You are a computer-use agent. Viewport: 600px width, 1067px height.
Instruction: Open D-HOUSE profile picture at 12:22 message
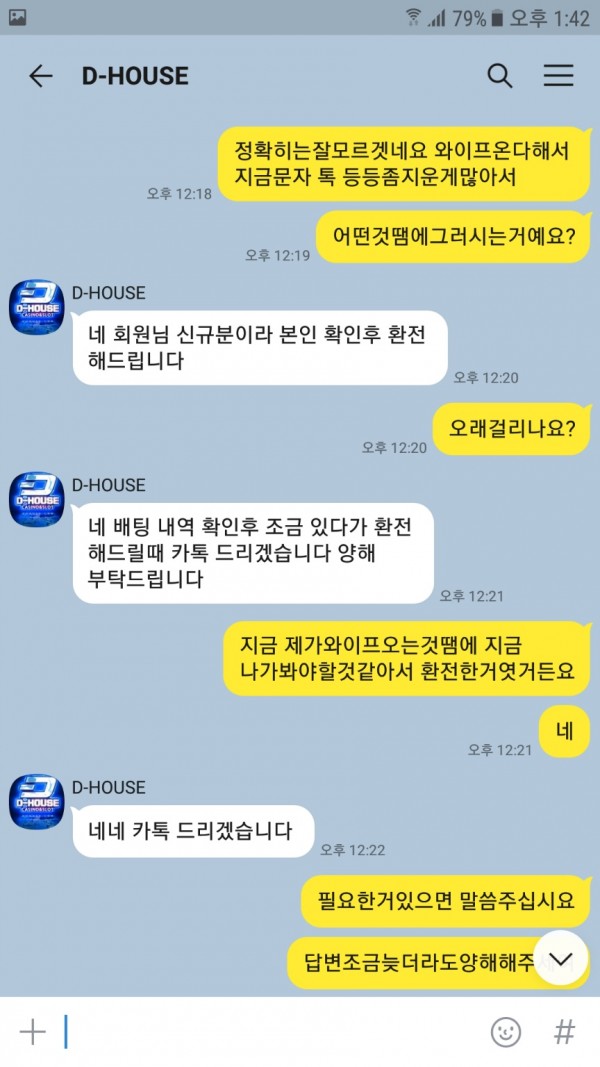tap(37, 801)
